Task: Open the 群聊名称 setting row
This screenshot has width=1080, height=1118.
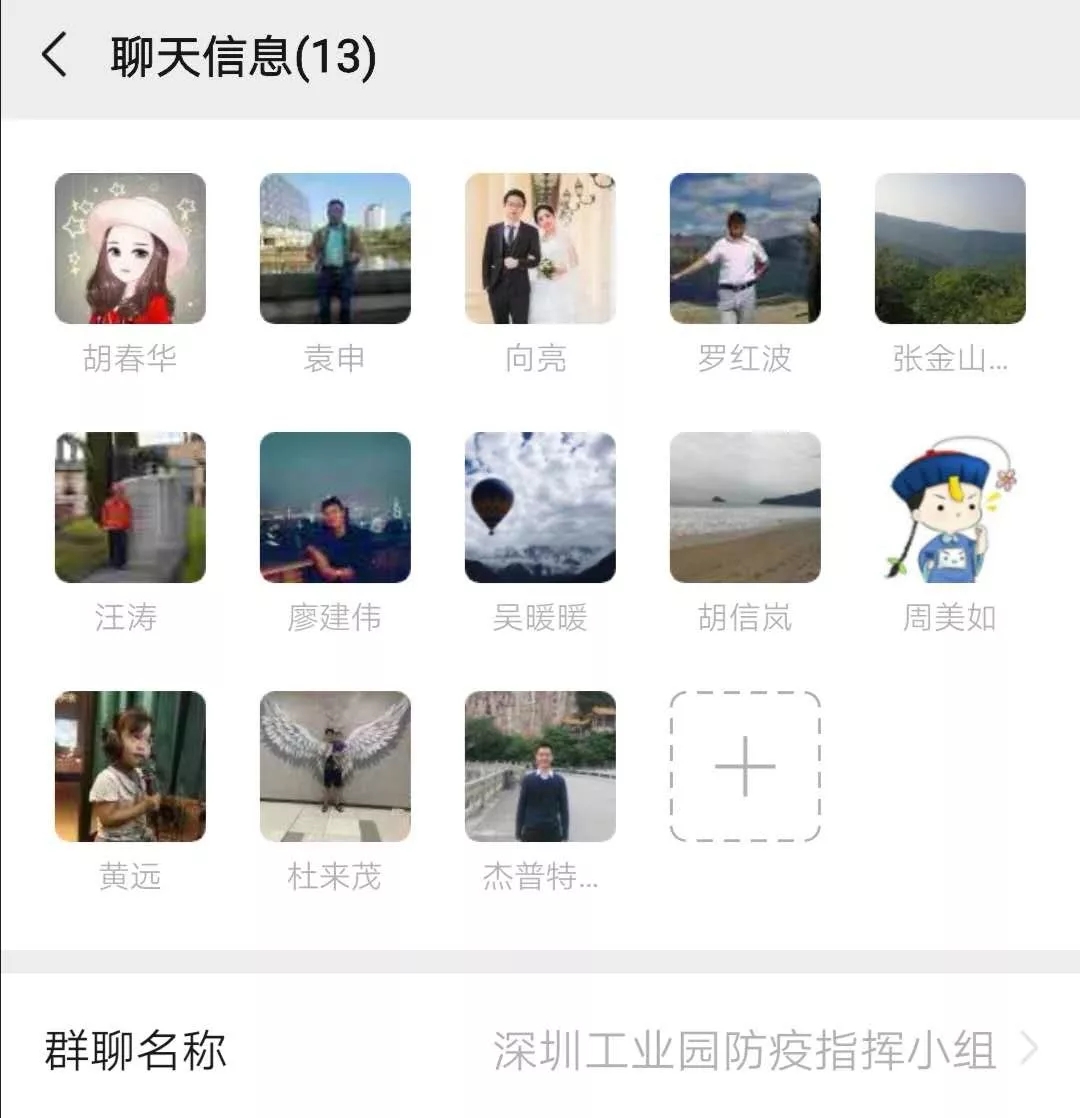Action: click(540, 1050)
